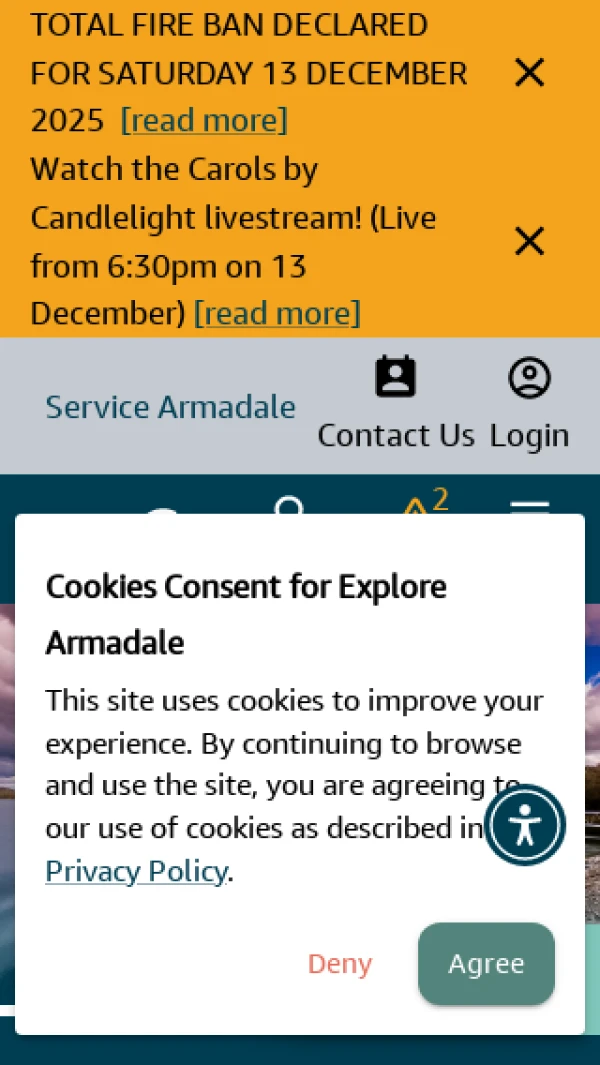Agree to cookies consent
The image size is (600, 1065).
[x=486, y=963]
